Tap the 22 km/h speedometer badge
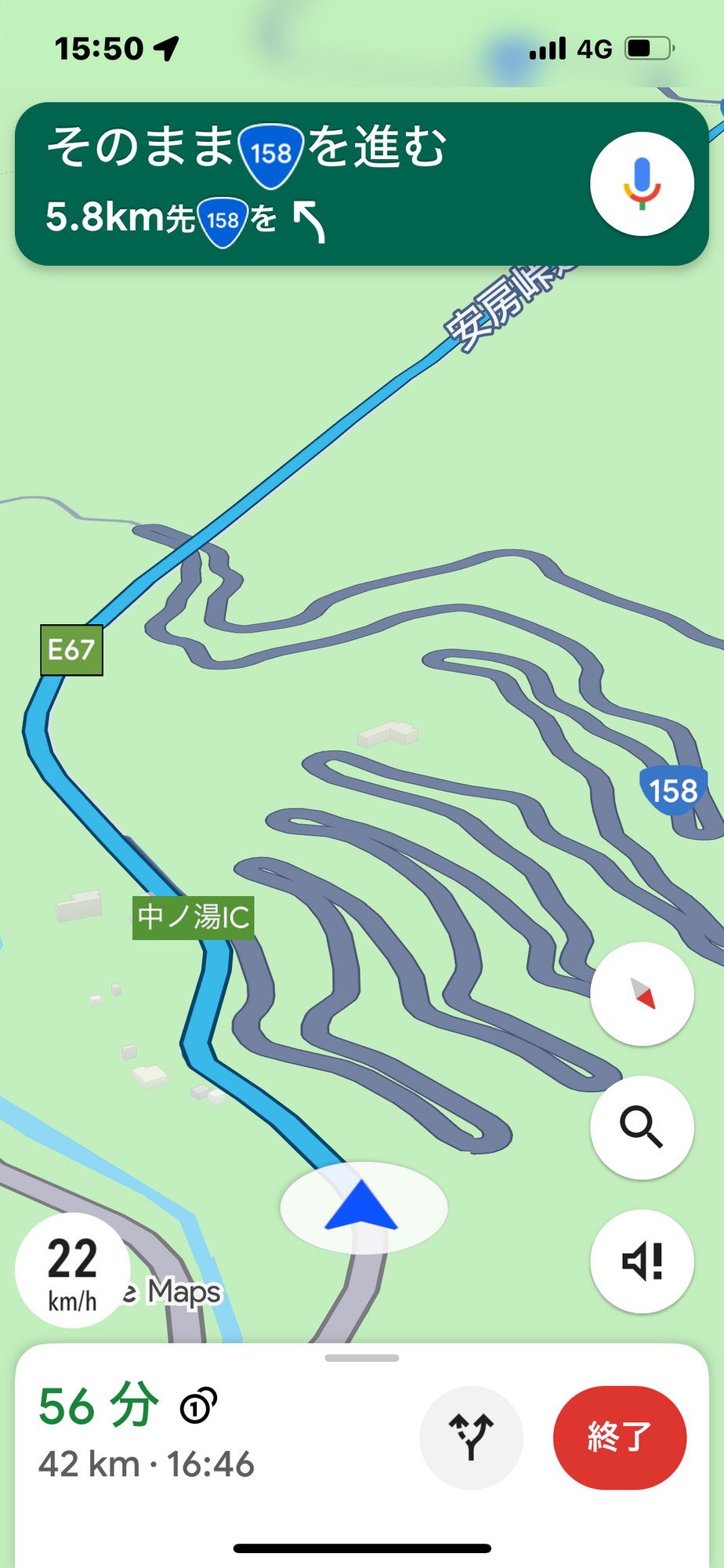The height and width of the screenshot is (1568, 724). point(72,1271)
